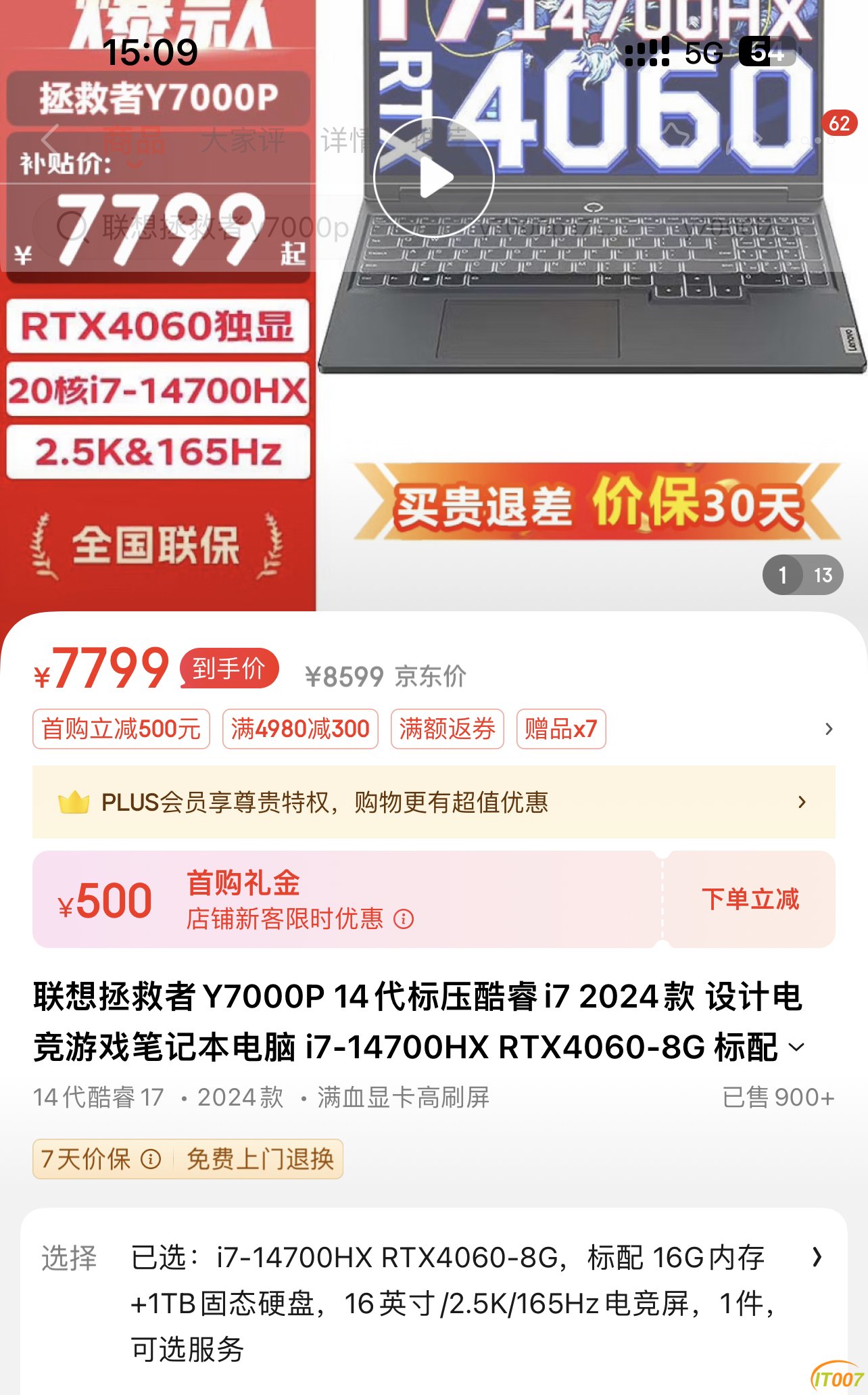868x1395 pixels.
Task: Open the PLUS会员 privileges banner
Action: 433,802
